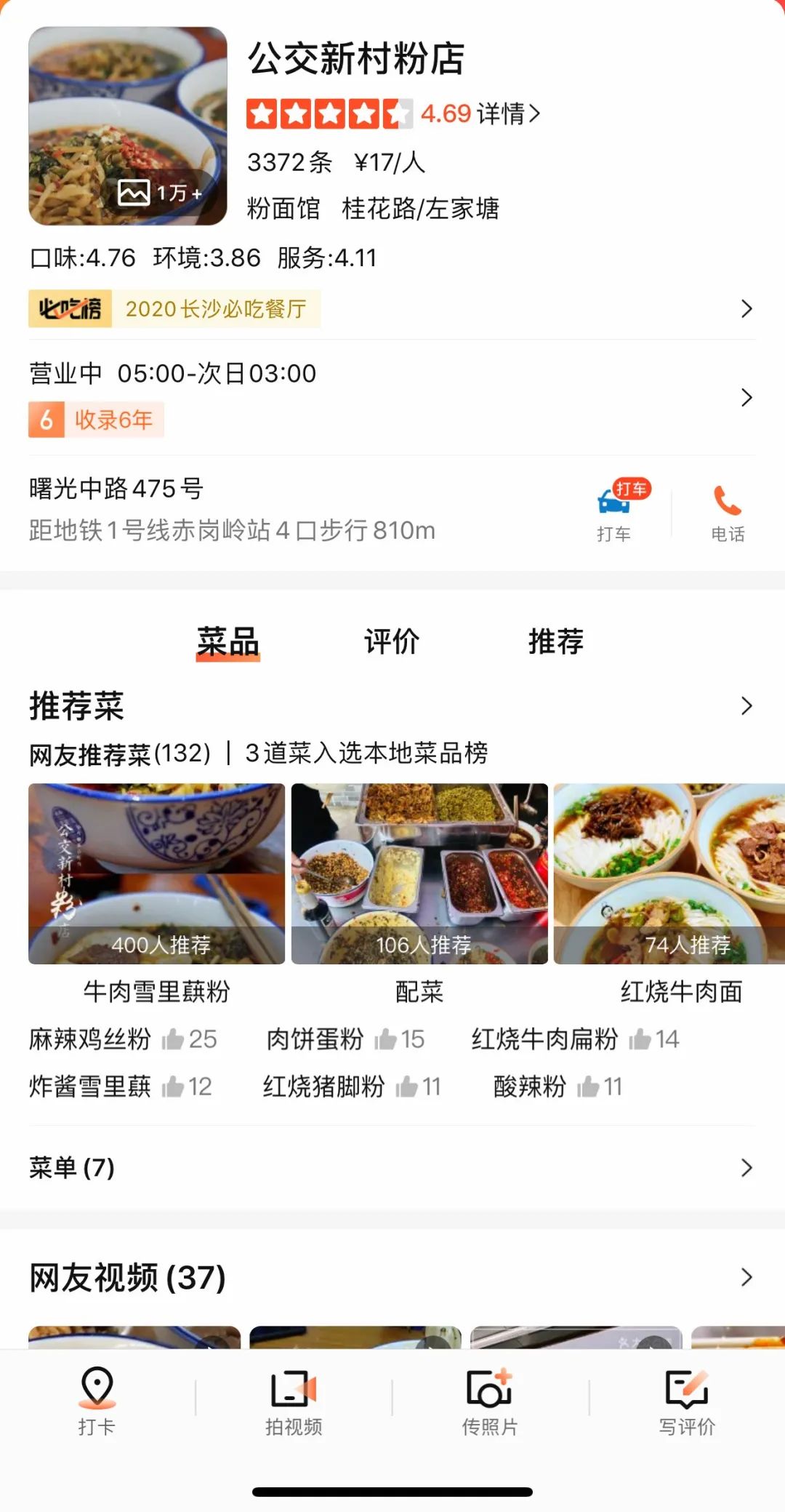Viewport: 785px width, 1512px height.
Task: Thumbs-up the 酸辣粉 dish
Action: pyautogui.click(x=587, y=1087)
